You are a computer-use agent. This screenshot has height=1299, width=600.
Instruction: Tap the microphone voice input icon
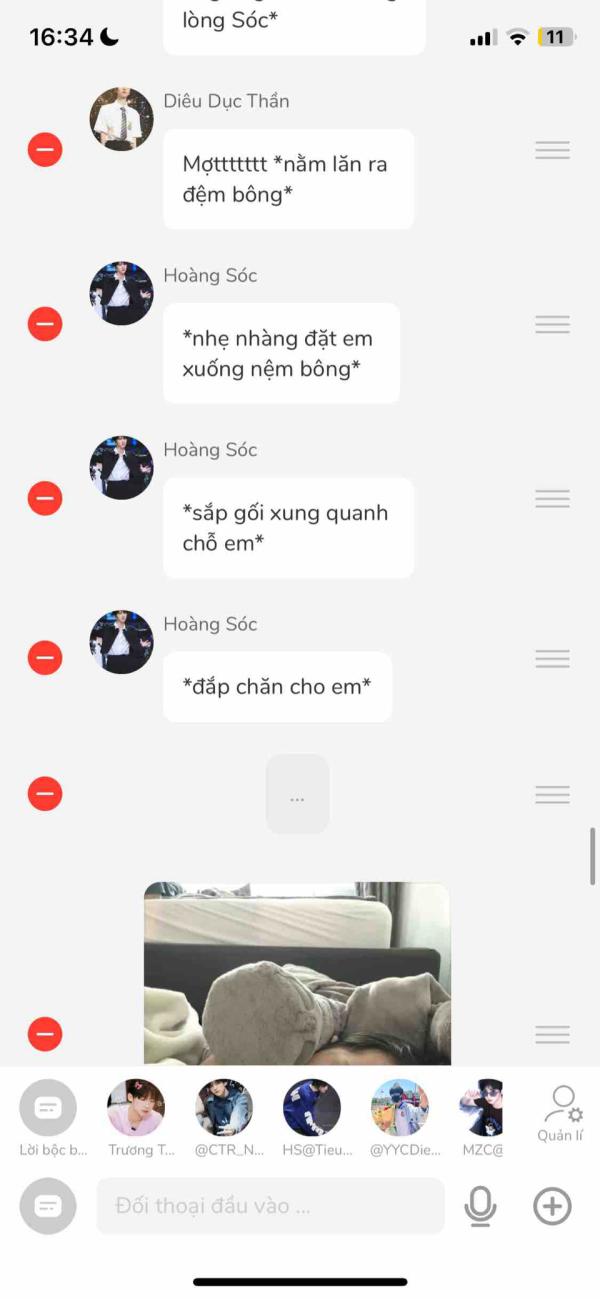[x=481, y=1207]
